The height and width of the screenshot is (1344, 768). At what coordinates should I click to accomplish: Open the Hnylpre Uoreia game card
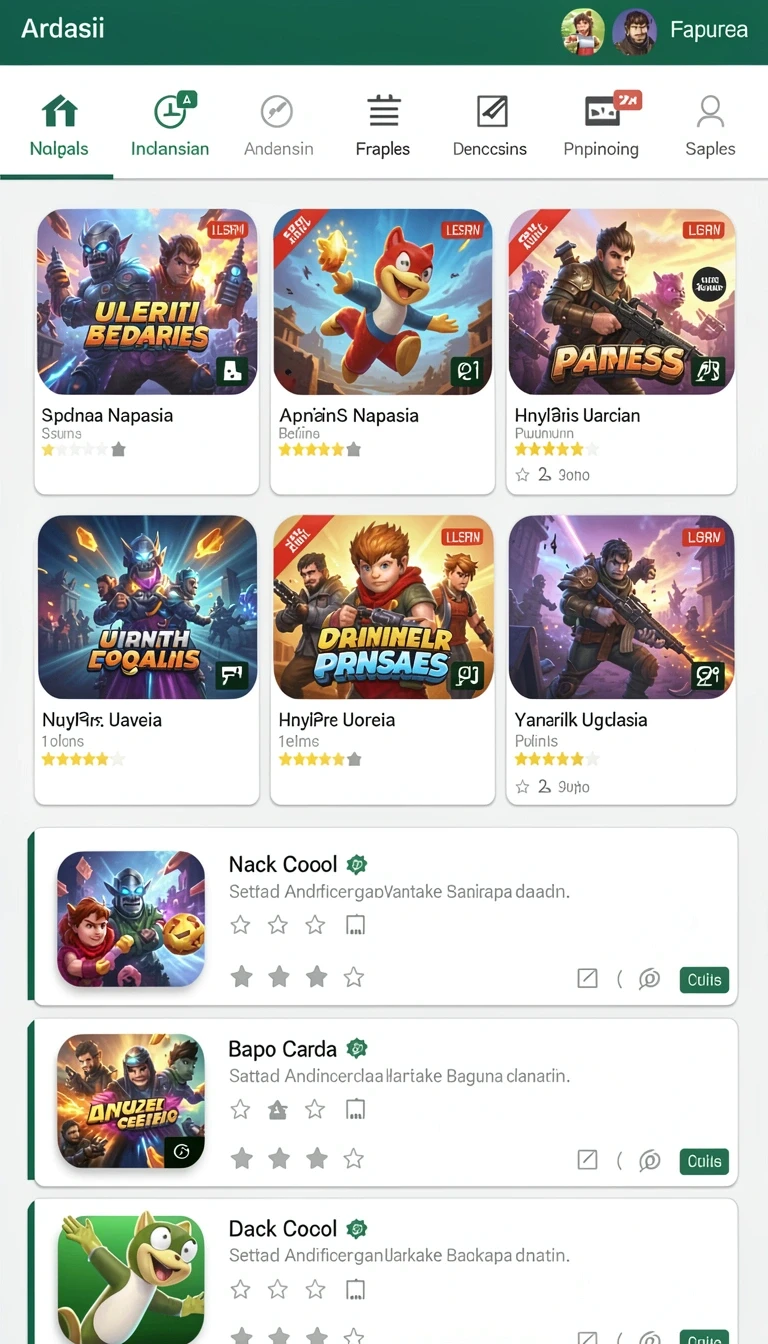tap(383, 659)
